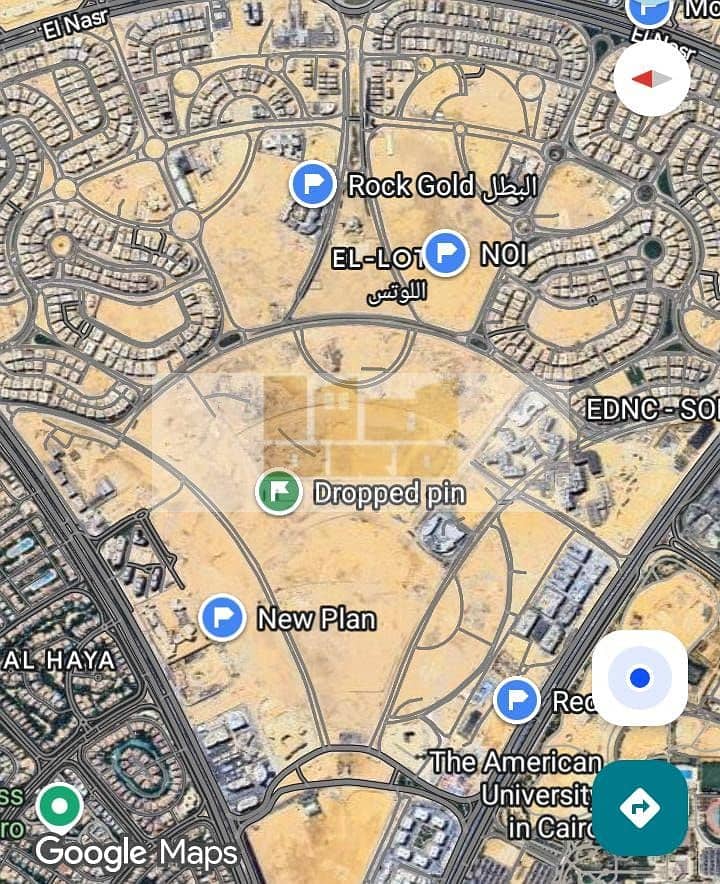Open the parking marker above American University label
Image resolution: width=720 pixels, height=884 pixels.
[517, 700]
